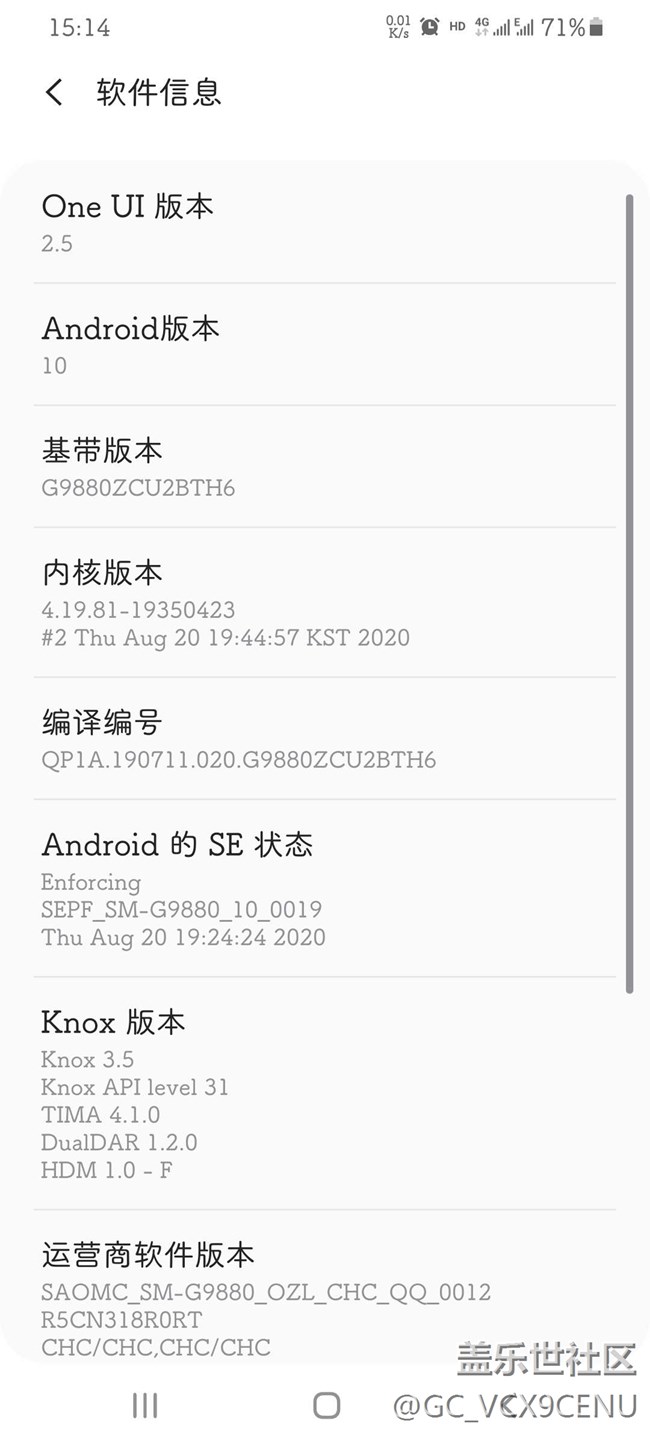Tap the One UI 版本 row
Screen dimensions: 650x1444
point(324,223)
